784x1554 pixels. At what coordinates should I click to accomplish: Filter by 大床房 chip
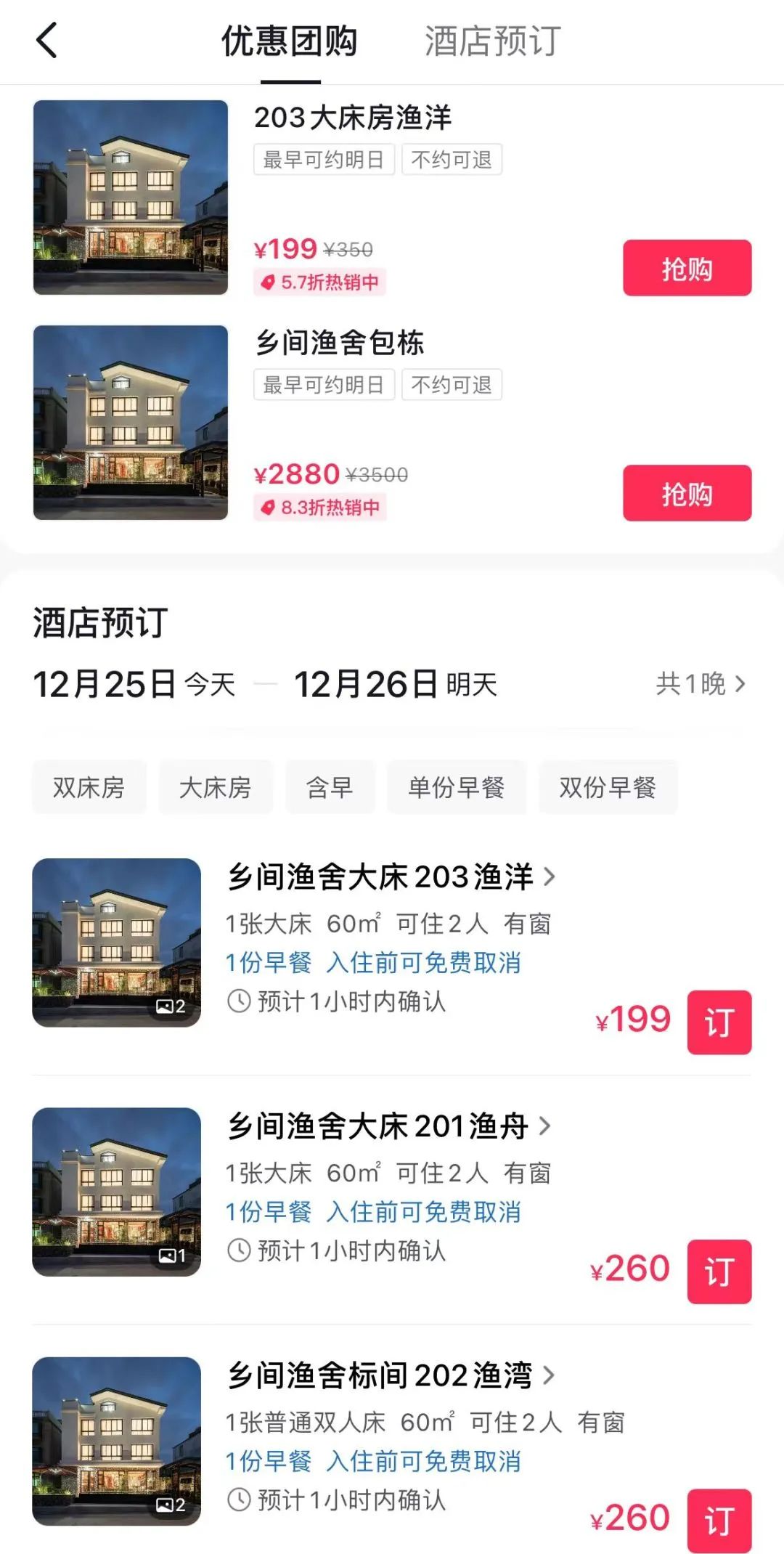216,787
